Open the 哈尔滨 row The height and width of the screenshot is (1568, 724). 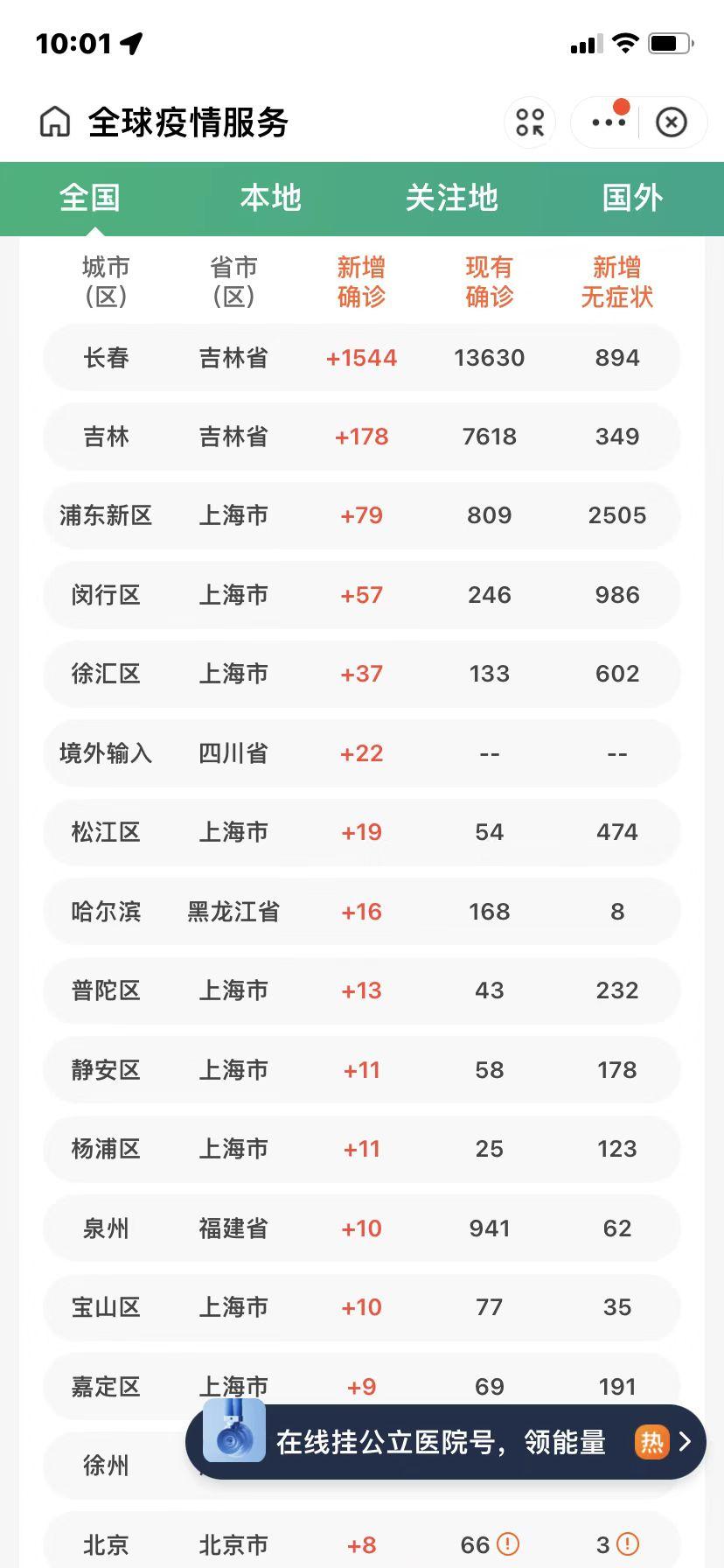coord(362,912)
